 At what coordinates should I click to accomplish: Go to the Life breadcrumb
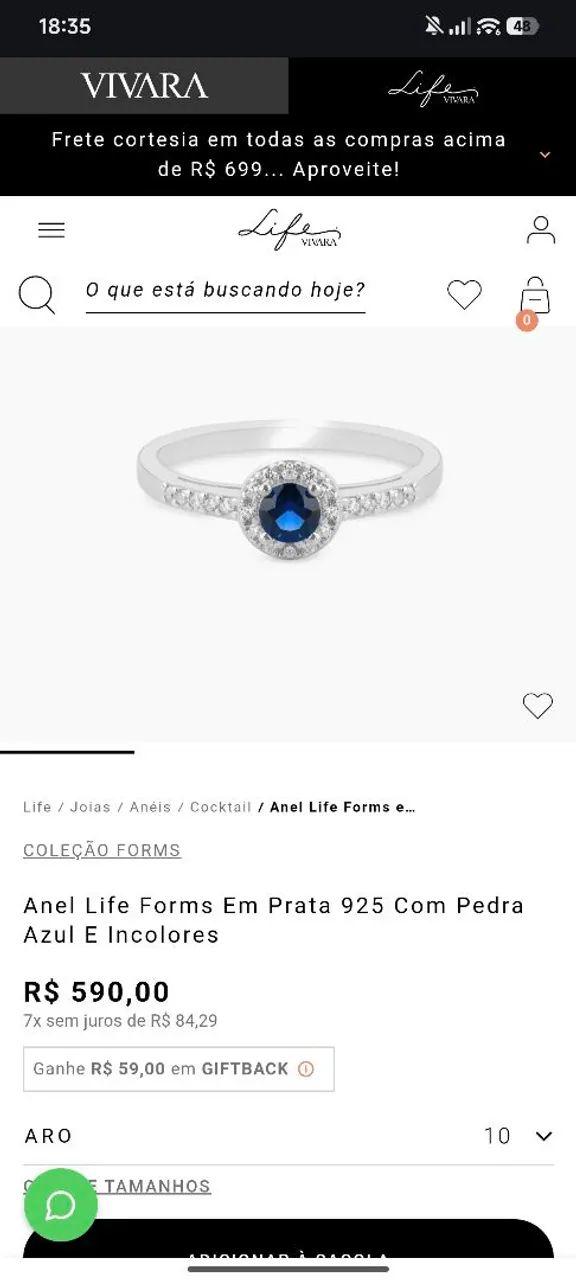coord(37,807)
